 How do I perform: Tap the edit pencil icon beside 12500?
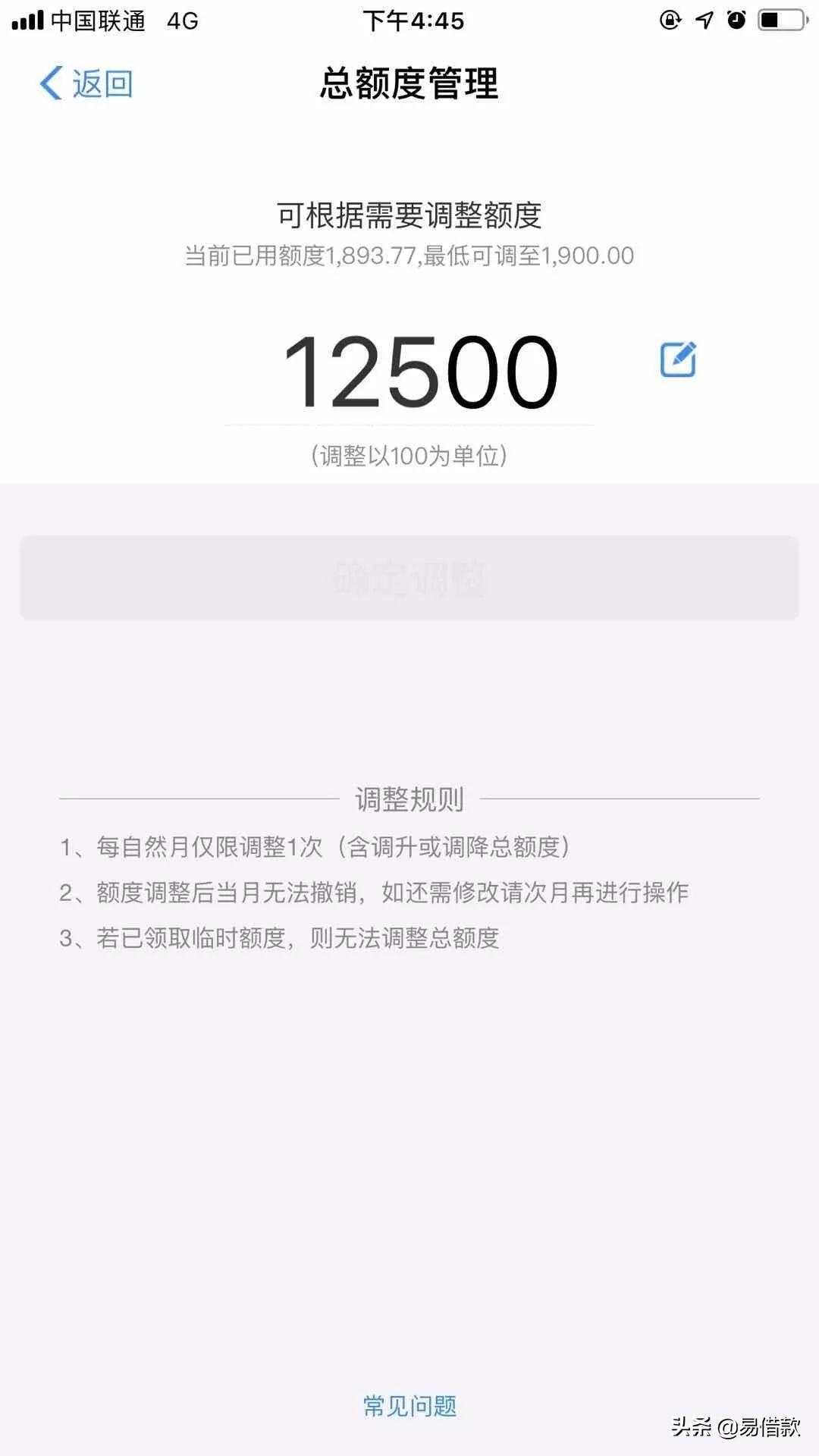[678, 359]
